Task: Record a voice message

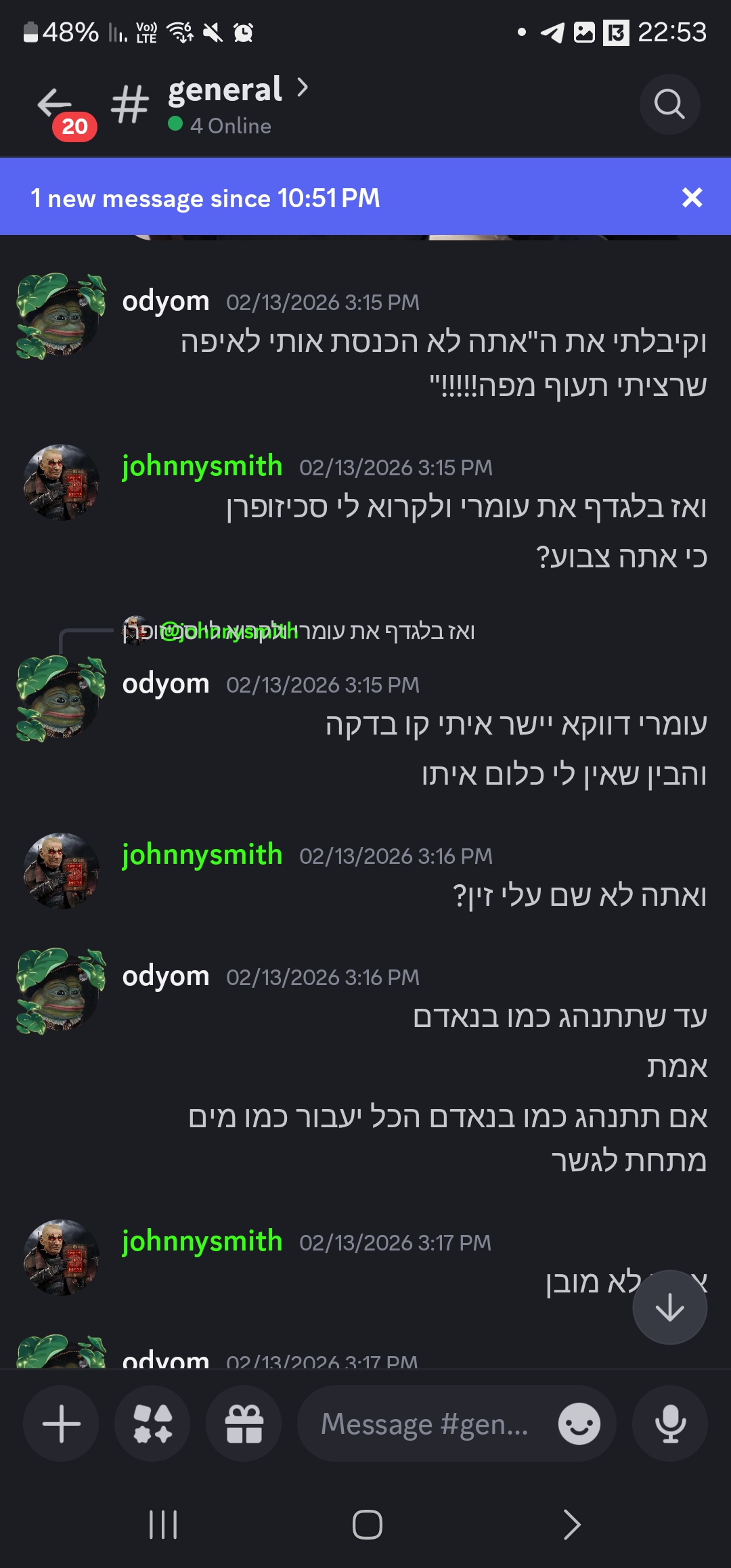Action: (x=670, y=1423)
